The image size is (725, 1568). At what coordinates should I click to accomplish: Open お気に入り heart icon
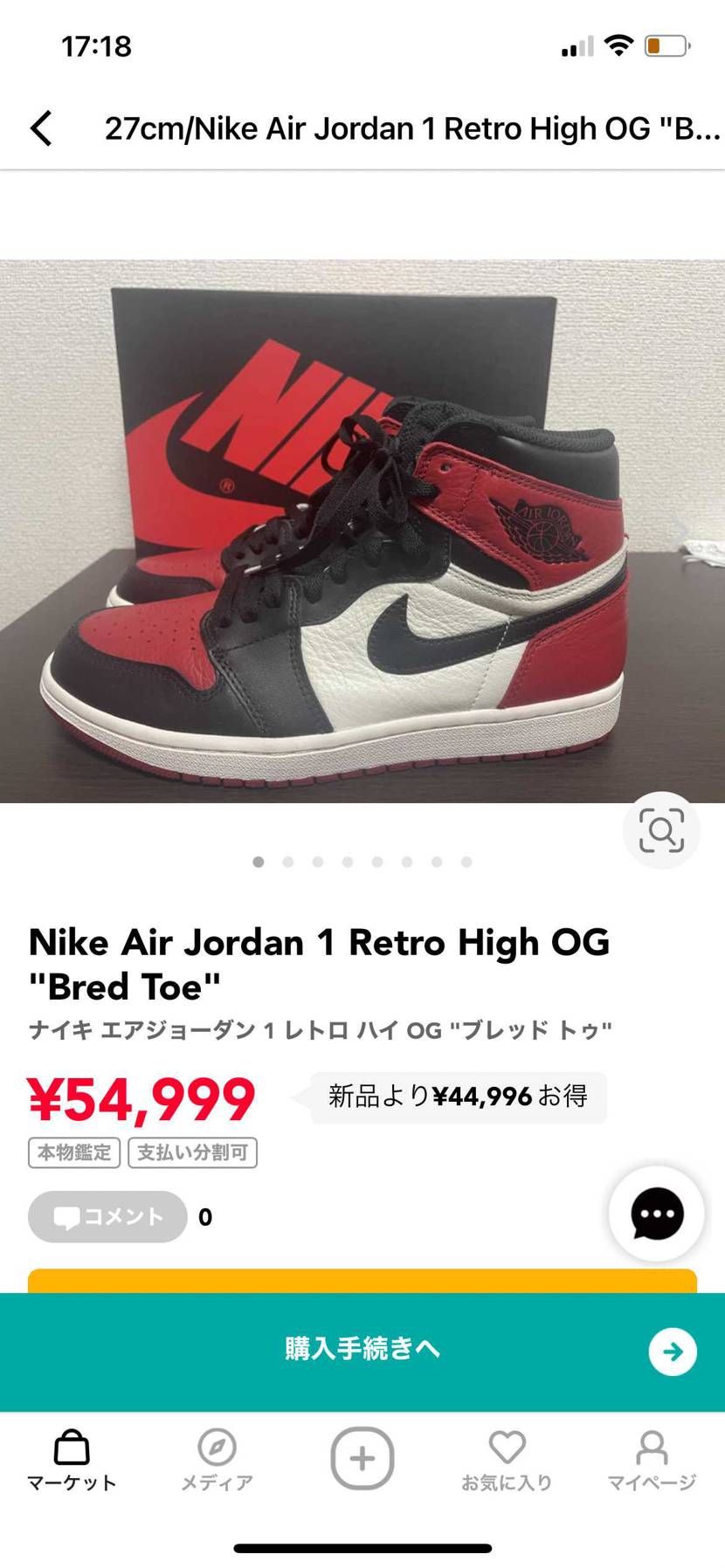click(507, 1447)
